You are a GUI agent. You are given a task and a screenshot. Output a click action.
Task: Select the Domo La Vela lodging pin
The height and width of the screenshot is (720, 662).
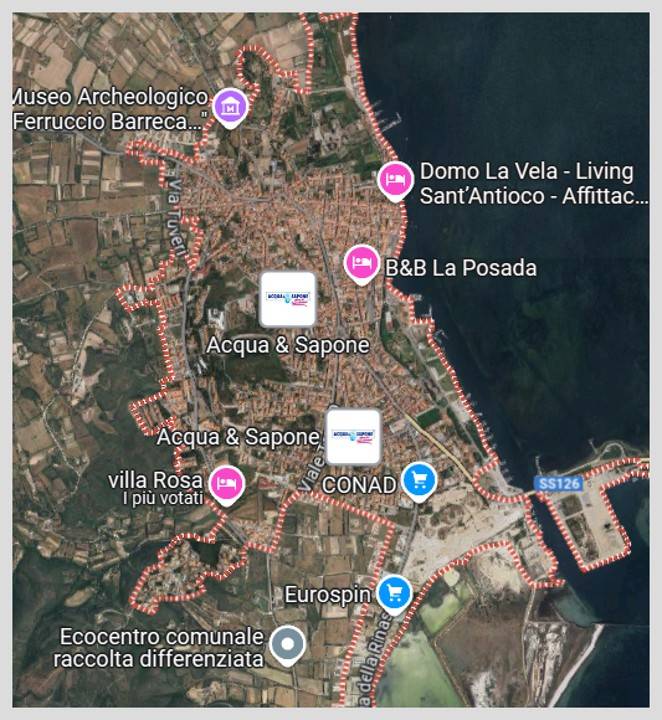click(396, 180)
